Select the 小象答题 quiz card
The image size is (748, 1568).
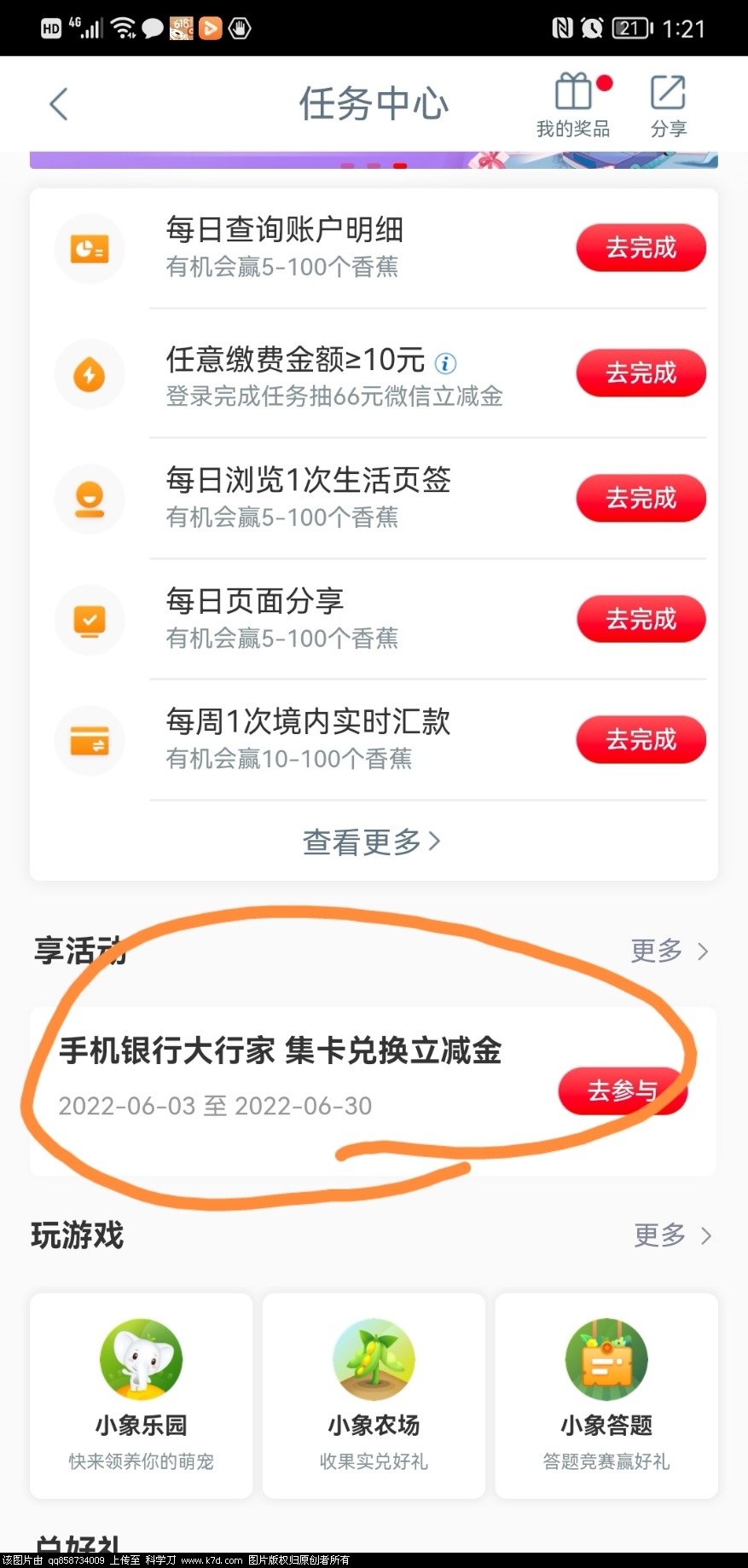pos(606,1395)
